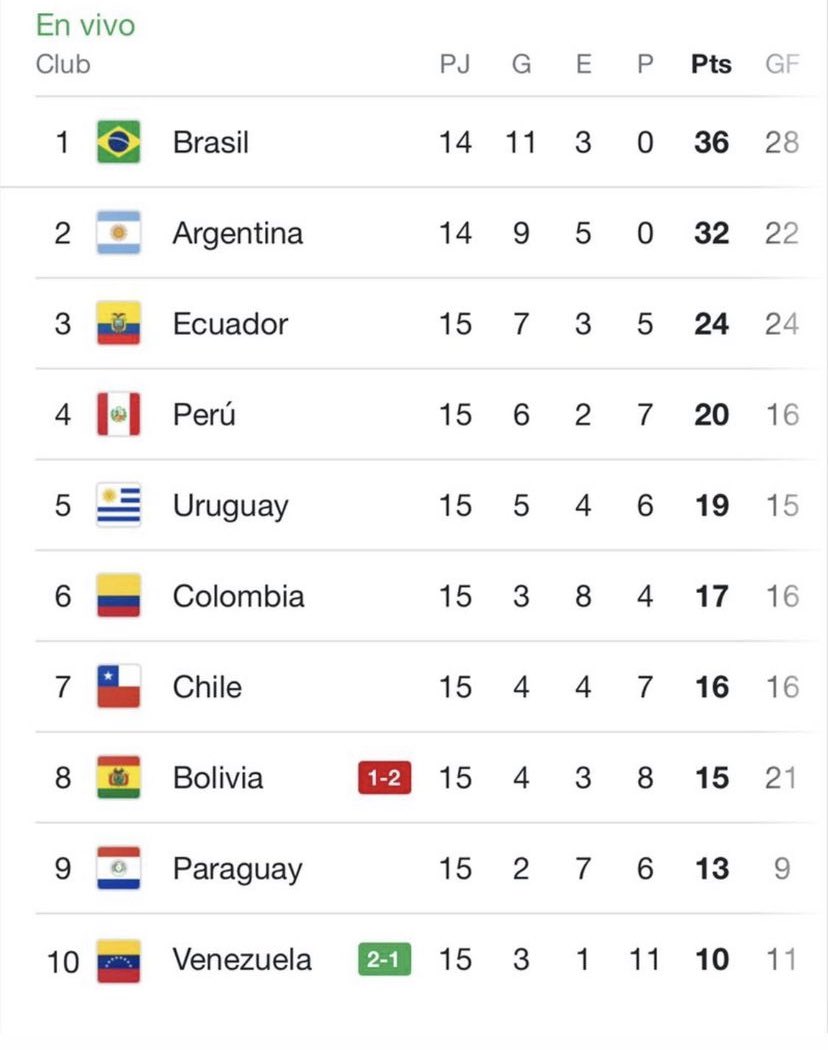View Colombia team page
The width and height of the screenshot is (828, 1050).
238,596
